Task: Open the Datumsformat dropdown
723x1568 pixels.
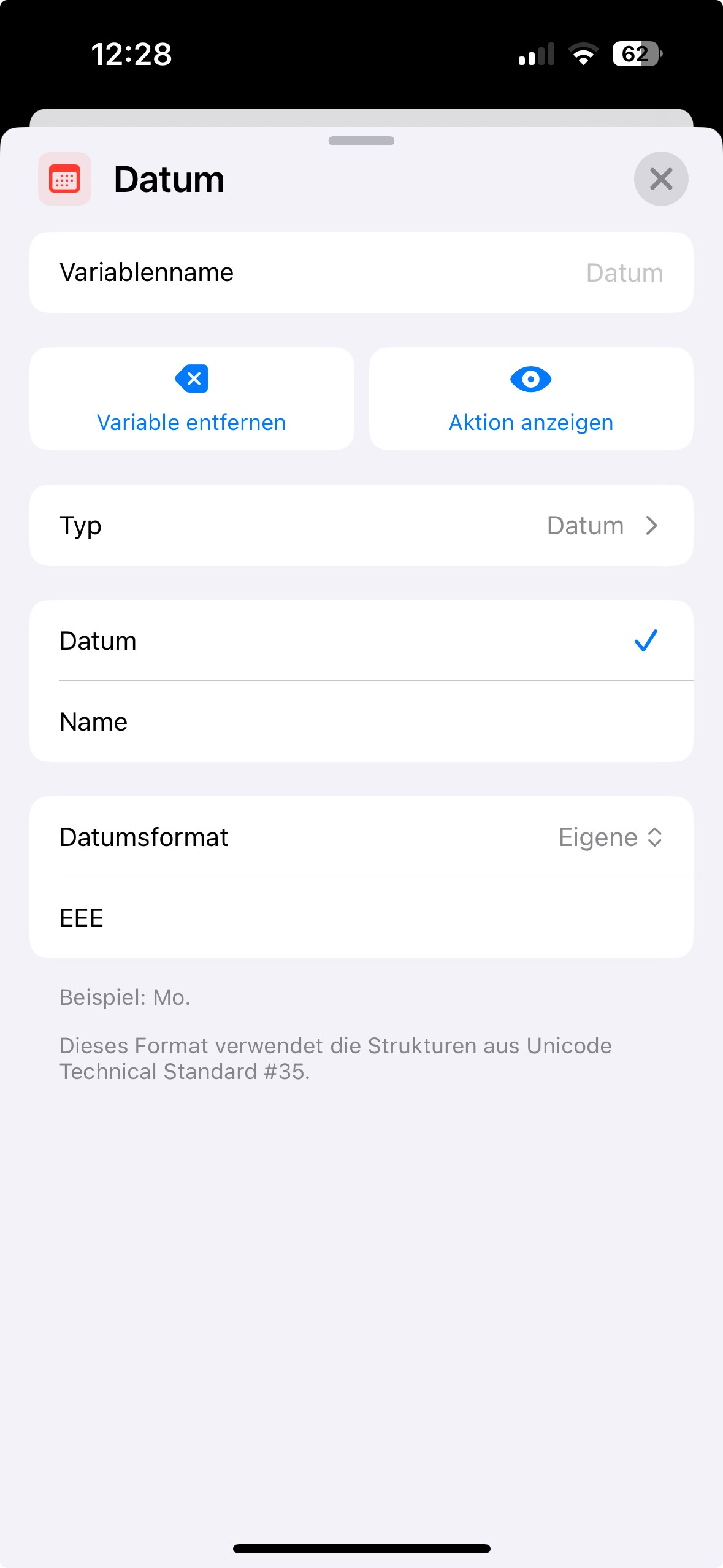Action: [x=610, y=837]
